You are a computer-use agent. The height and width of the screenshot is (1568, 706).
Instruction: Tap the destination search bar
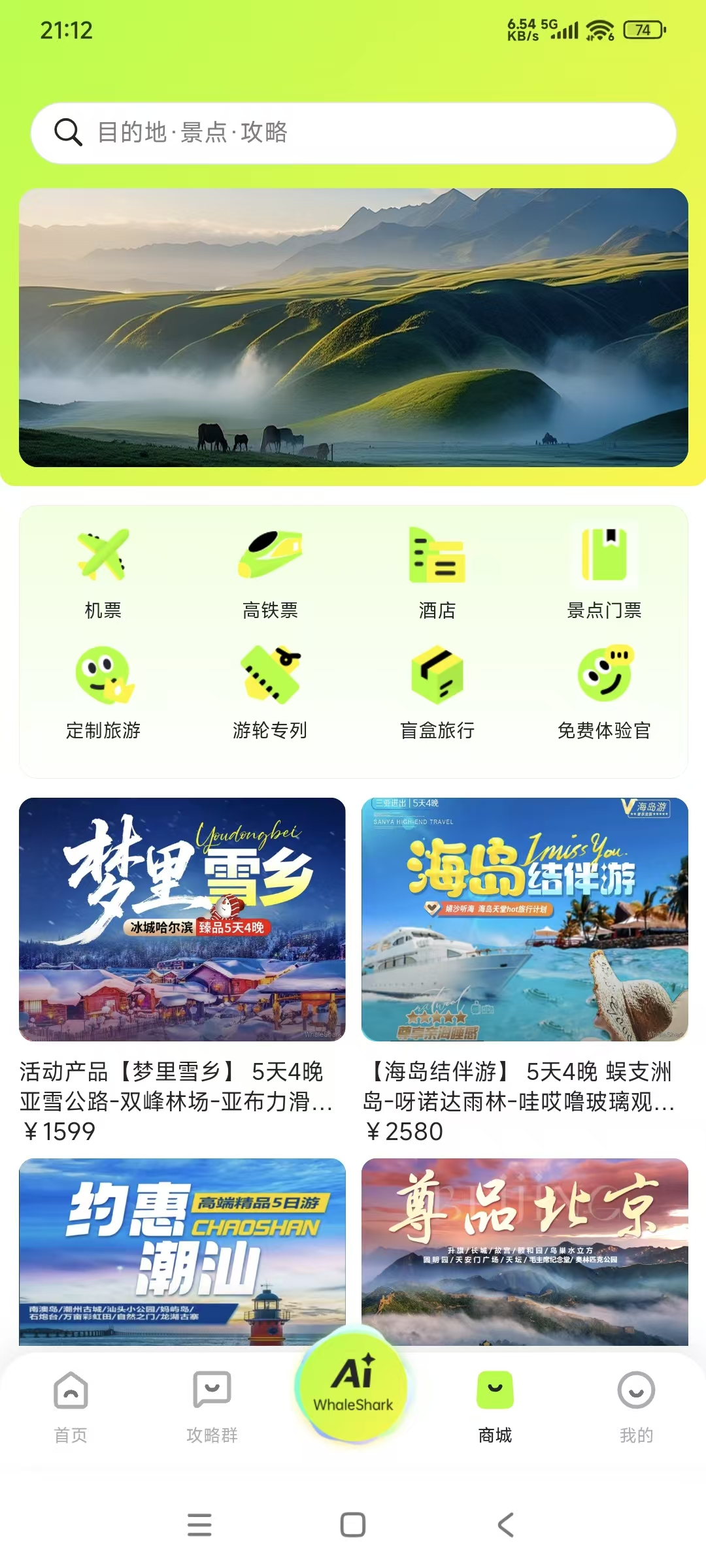353,134
